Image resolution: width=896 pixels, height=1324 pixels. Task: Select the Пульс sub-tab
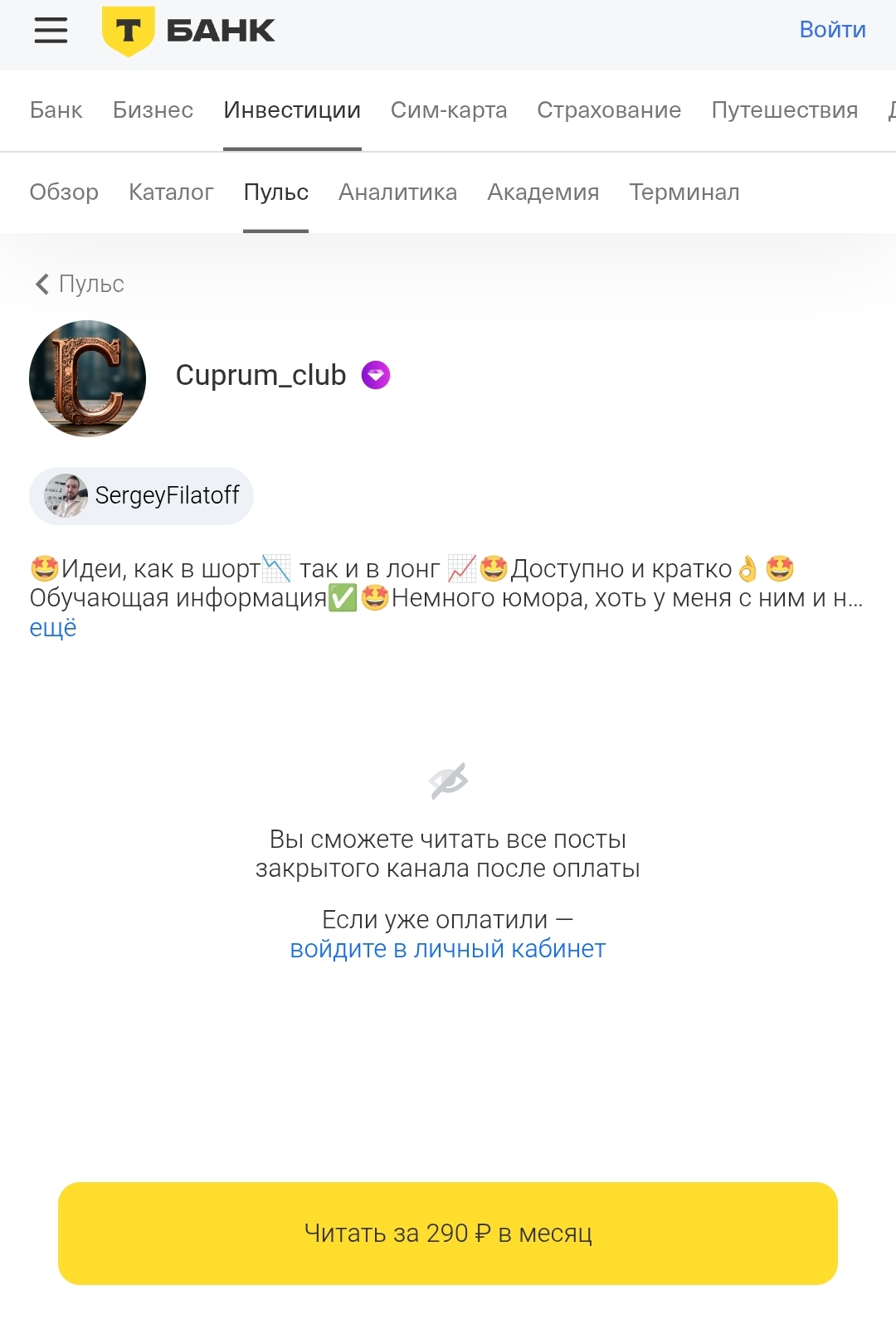(275, 192)
